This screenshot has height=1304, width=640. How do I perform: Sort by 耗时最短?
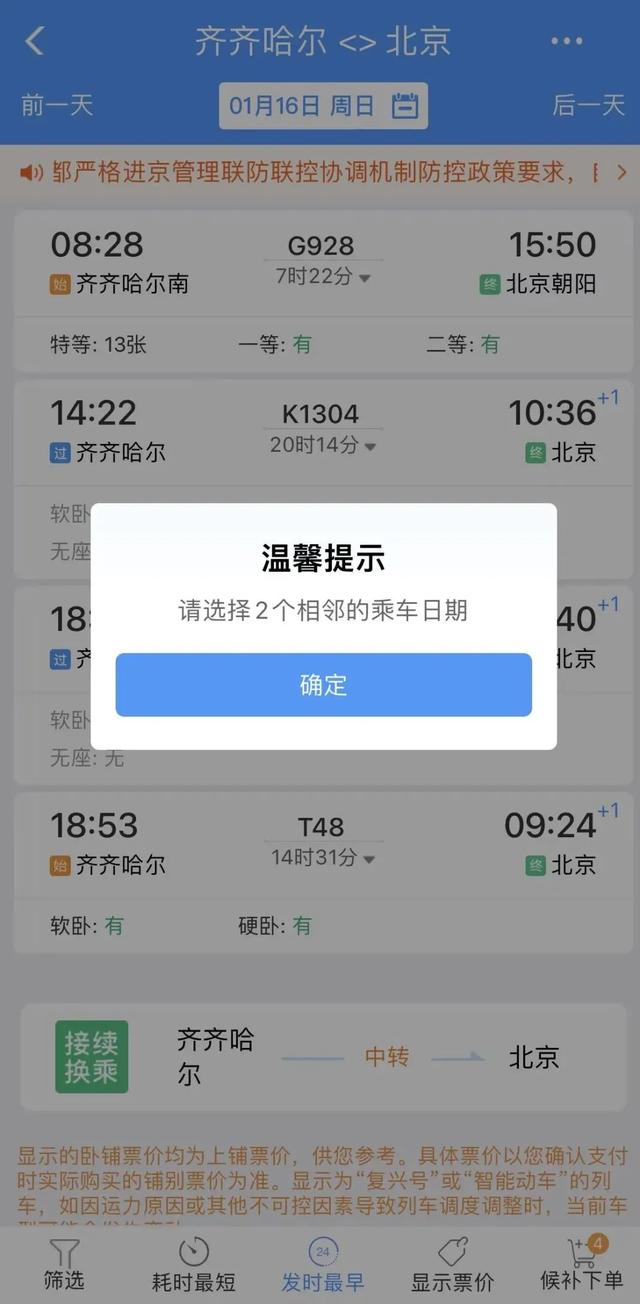[194, 1265]
